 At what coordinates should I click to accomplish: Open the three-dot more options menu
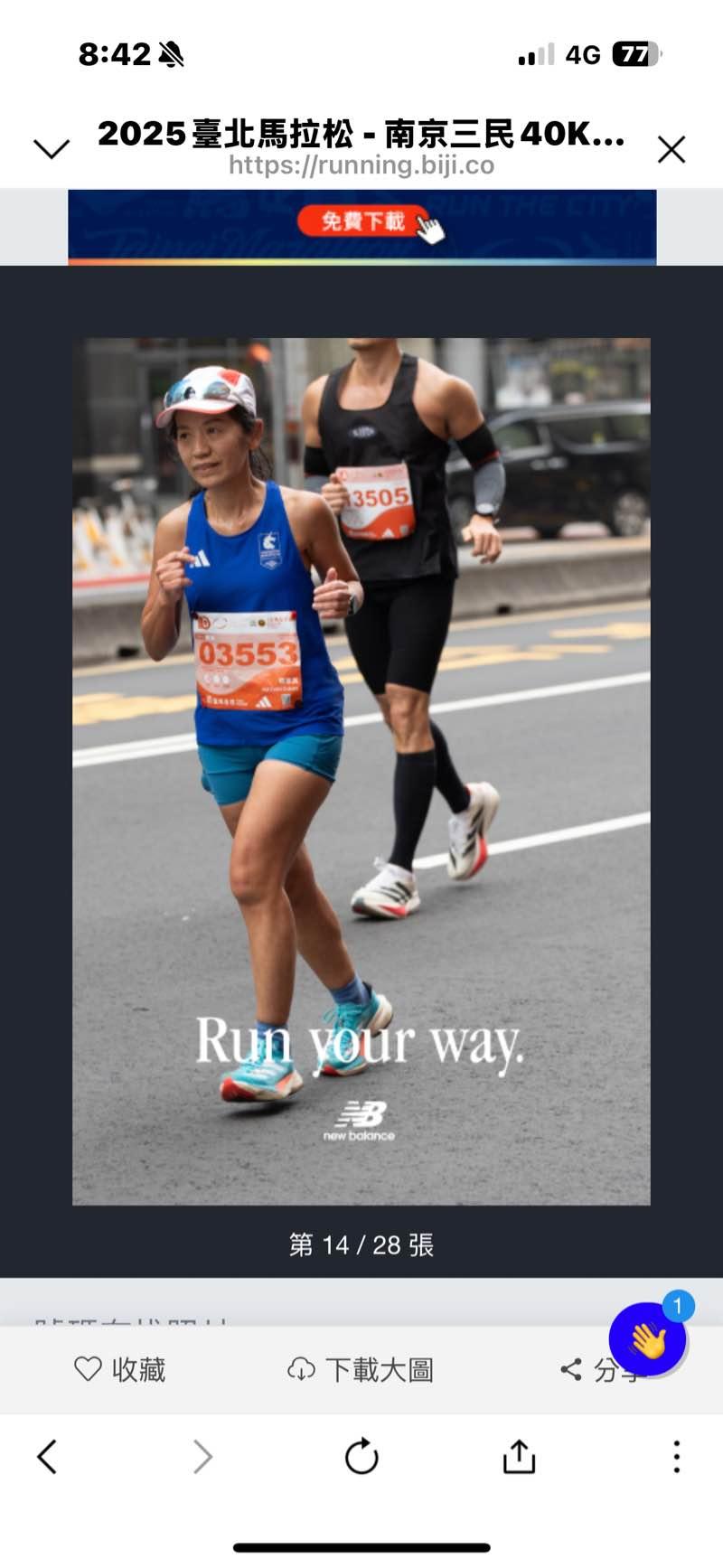coord(676,1457)
